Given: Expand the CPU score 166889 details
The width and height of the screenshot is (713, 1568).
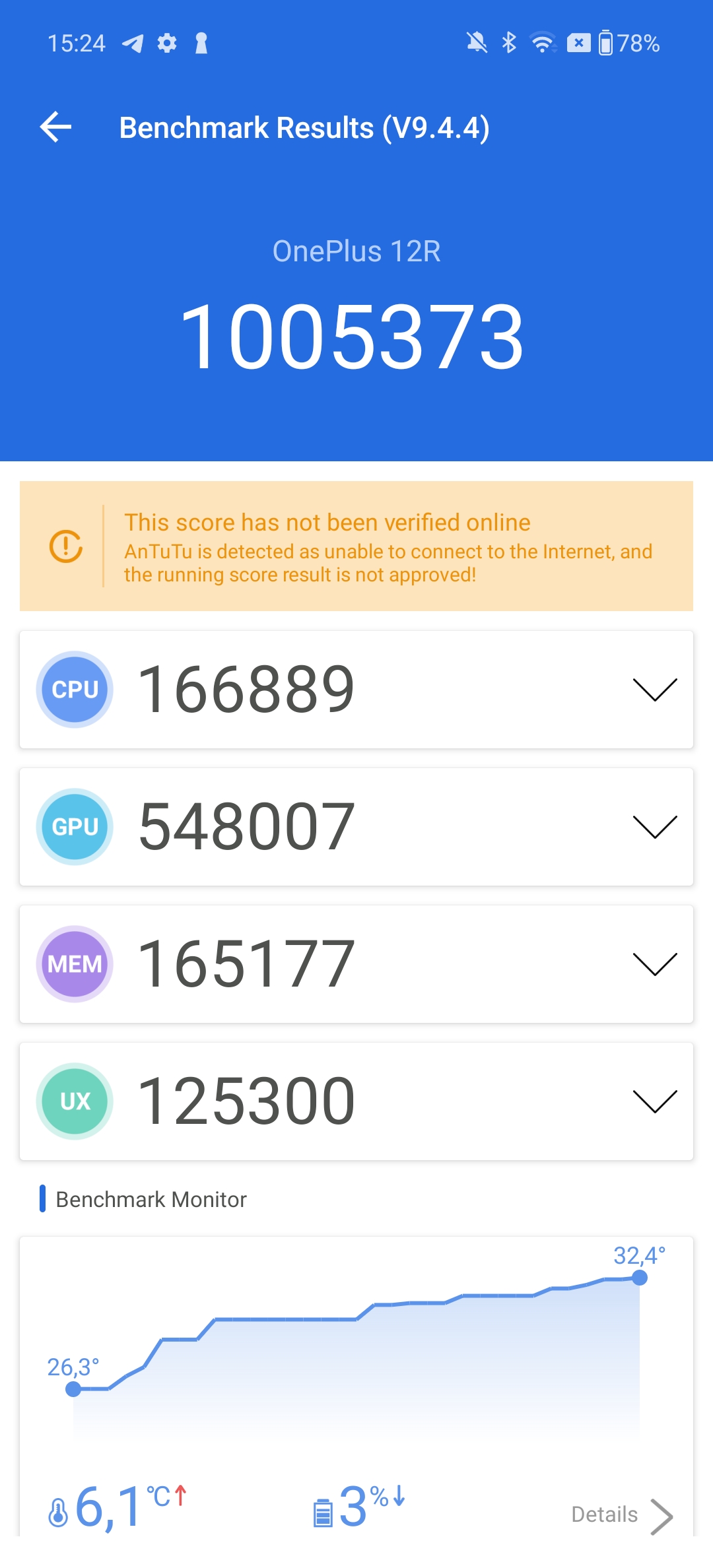Looking at the screenshot, I should pyautogui.click(x=655, y=690).
